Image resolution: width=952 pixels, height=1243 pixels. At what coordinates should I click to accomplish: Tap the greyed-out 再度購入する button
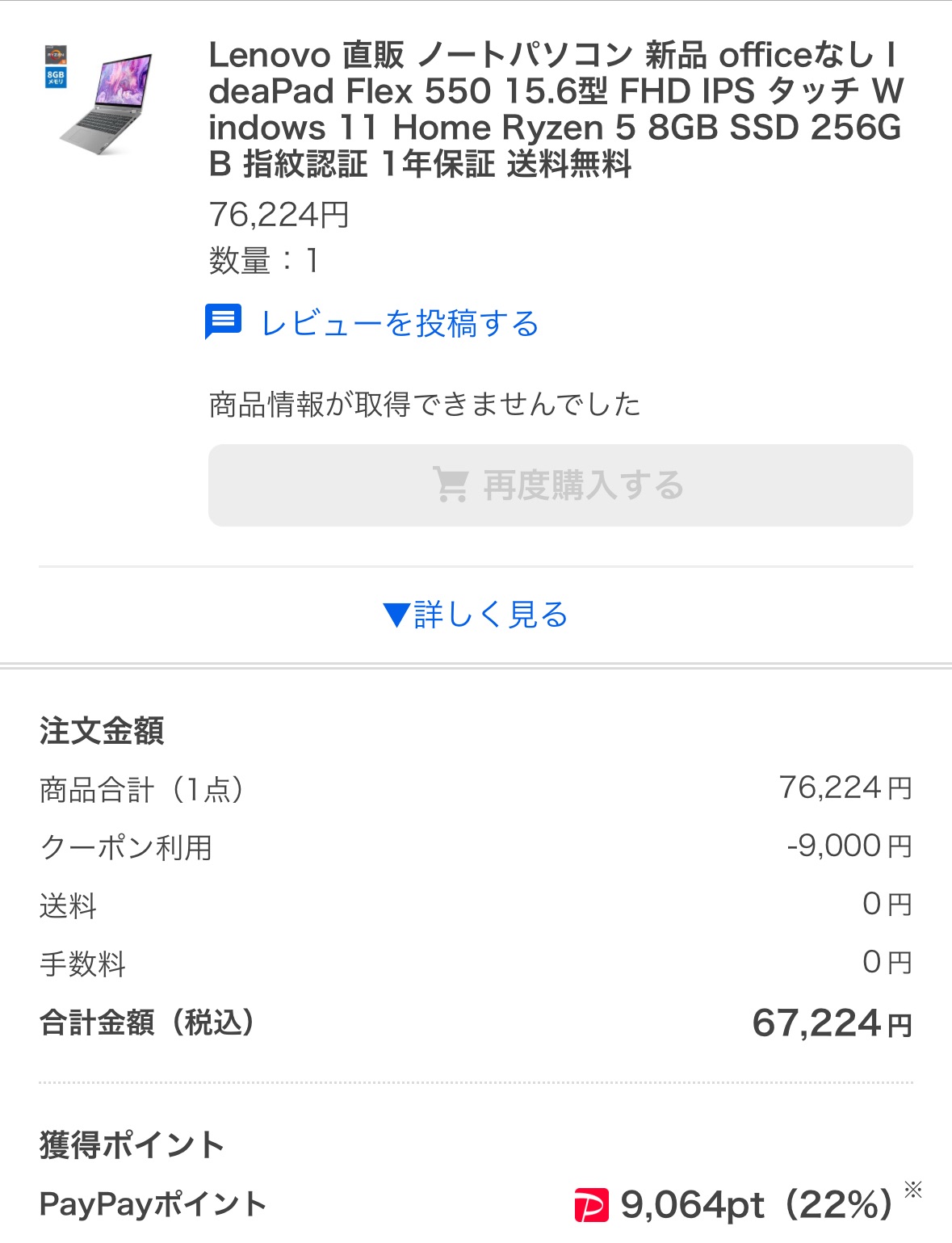pyautogui.click(x=560, y=485)
